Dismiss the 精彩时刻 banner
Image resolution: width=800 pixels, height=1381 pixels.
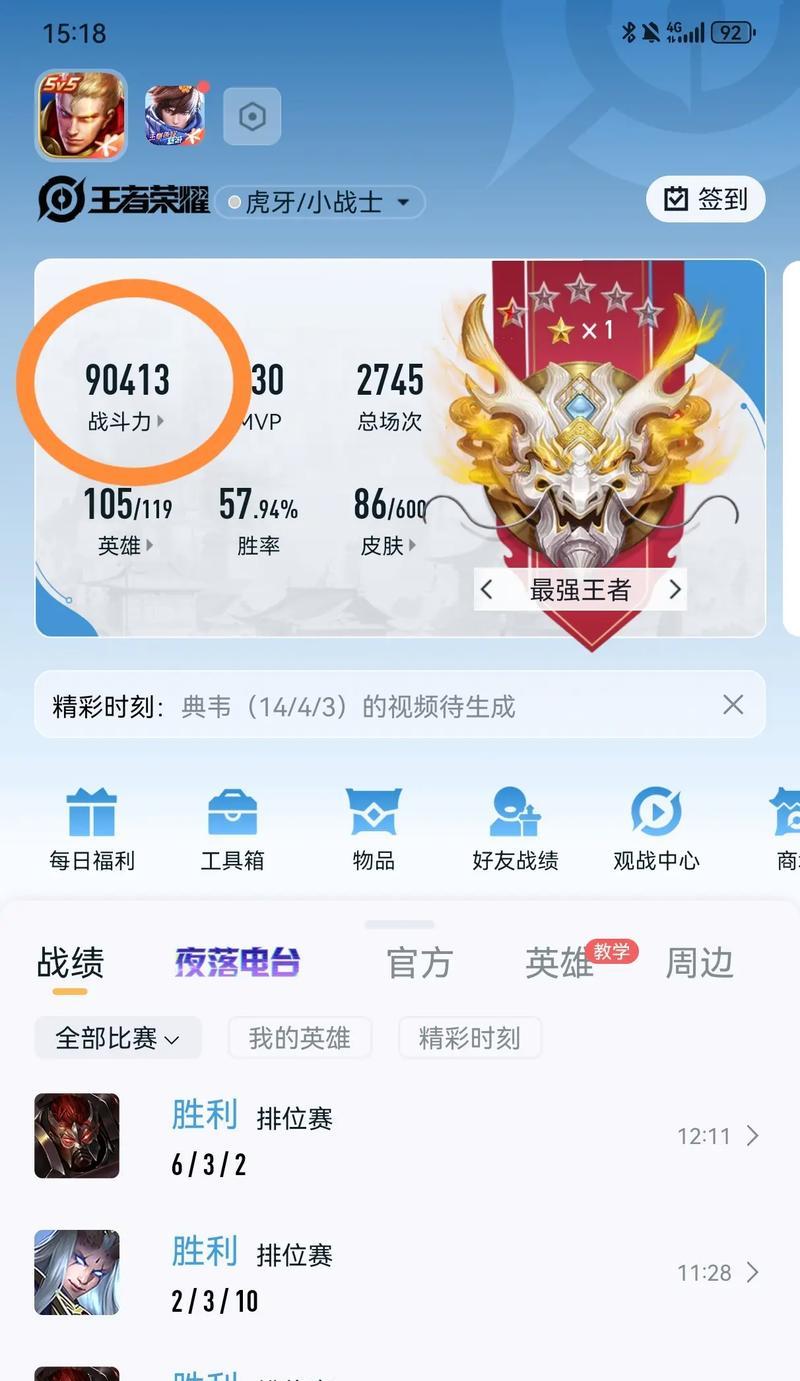click(733, 705)
